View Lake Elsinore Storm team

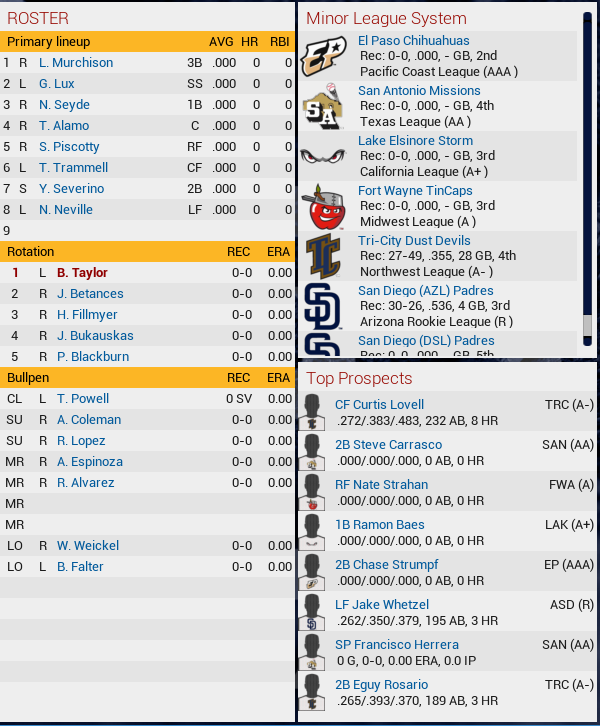point(415,141)
